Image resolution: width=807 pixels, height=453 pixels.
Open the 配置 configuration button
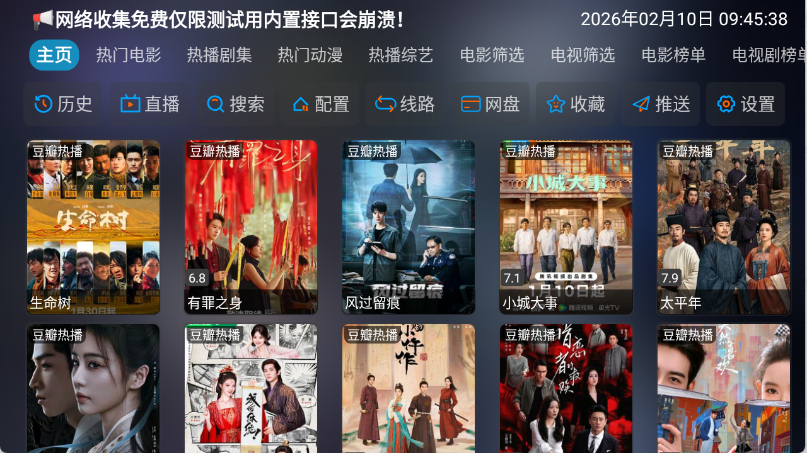coord(320,104)
